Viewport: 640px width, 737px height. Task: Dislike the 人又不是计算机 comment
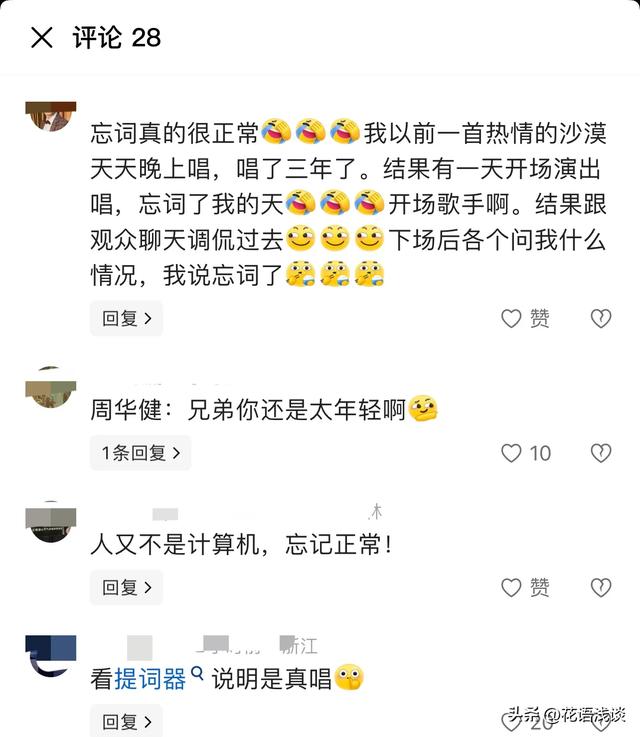(x=600, y=587)
